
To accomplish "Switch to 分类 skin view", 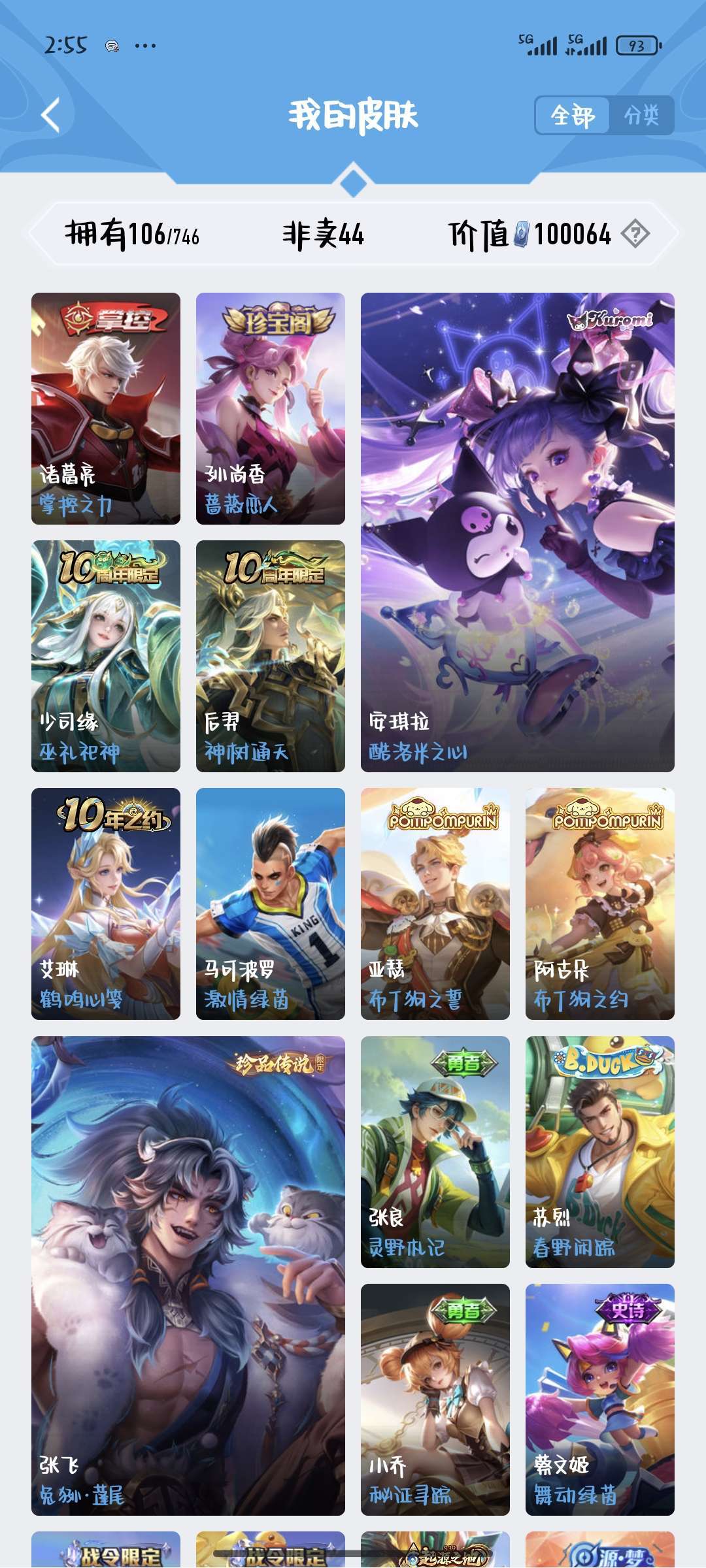I will point(645,114).
